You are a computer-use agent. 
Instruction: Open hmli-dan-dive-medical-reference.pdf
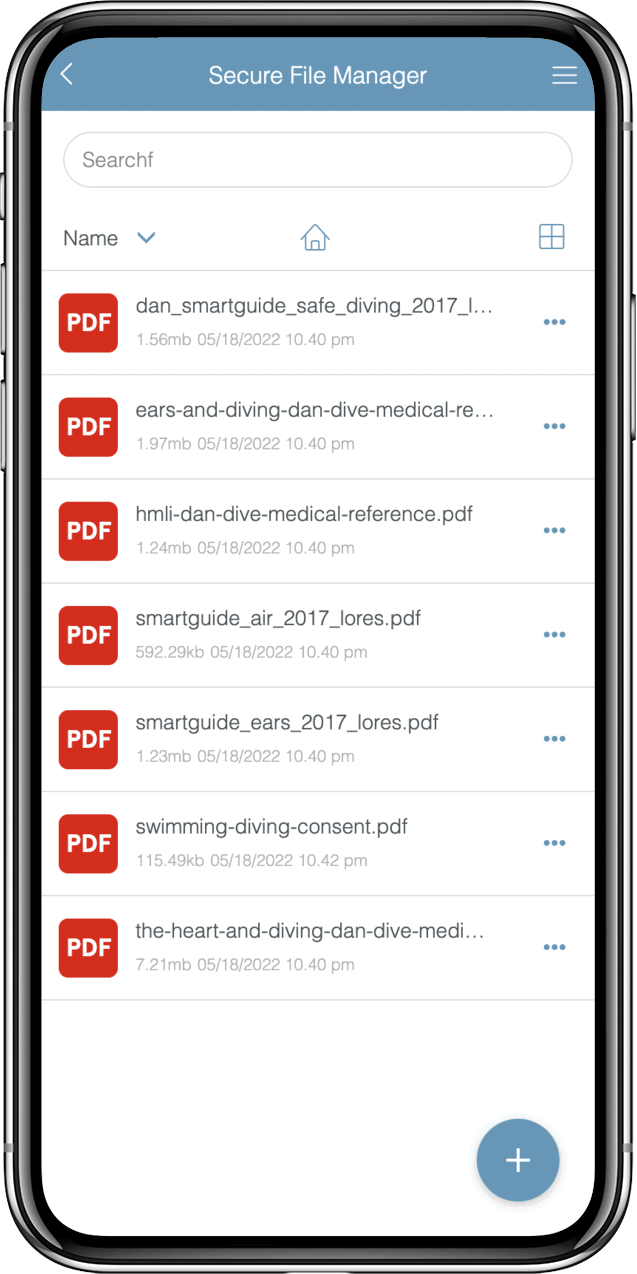(318, 531)
